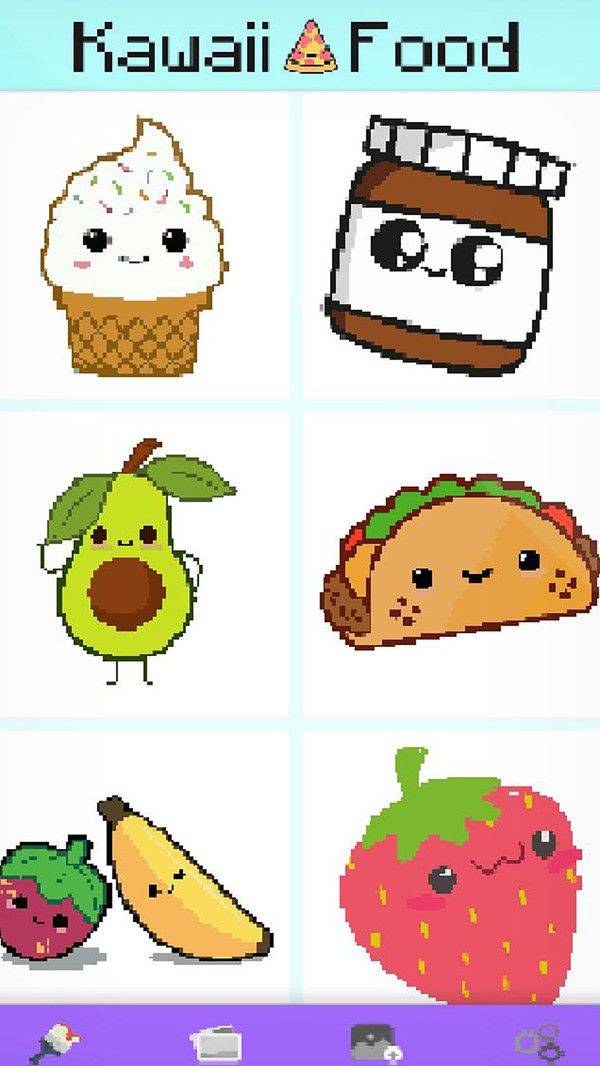This screenshot has width=600, height=1066.
Task: Open the ice cream cone picture
Action: (135, 247)
